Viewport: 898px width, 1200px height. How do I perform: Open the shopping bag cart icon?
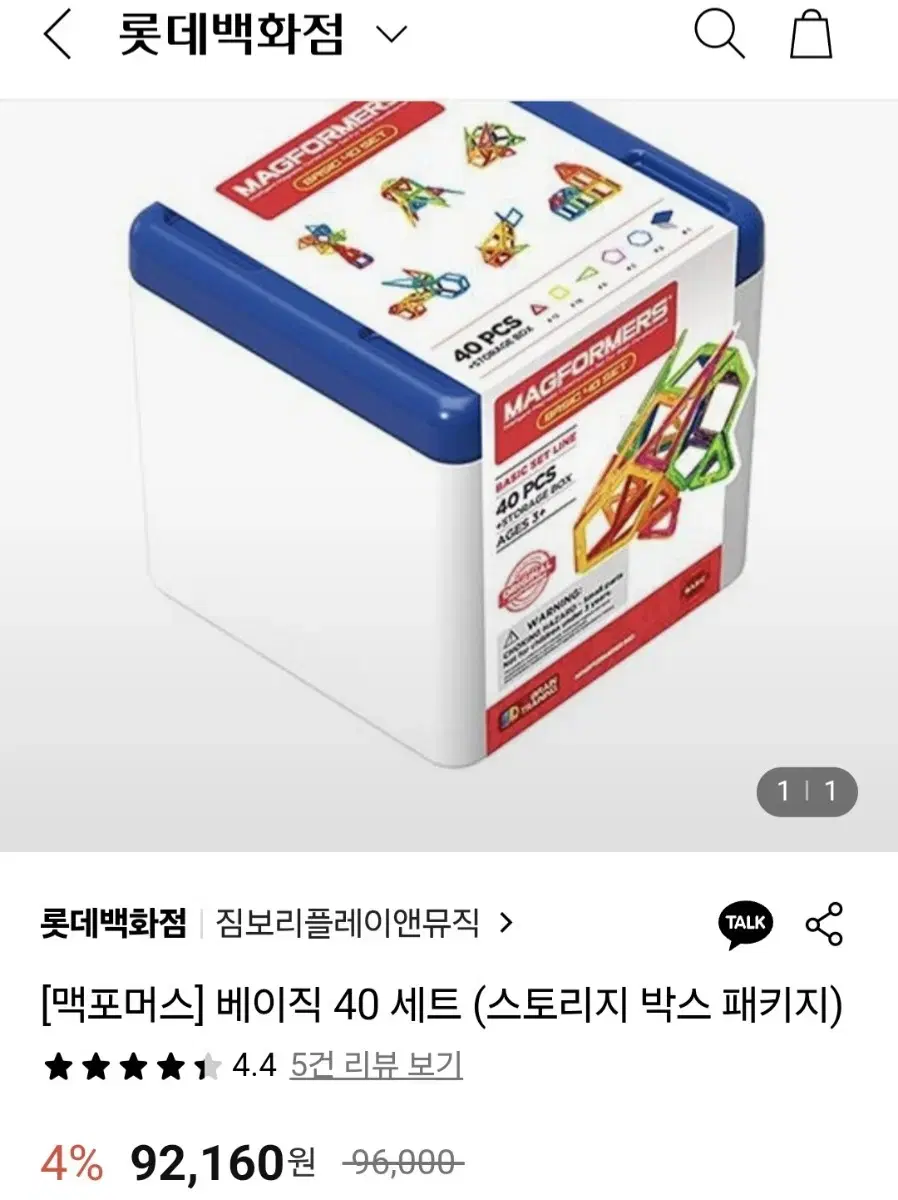pyautogui.click(x=811, y=35)
